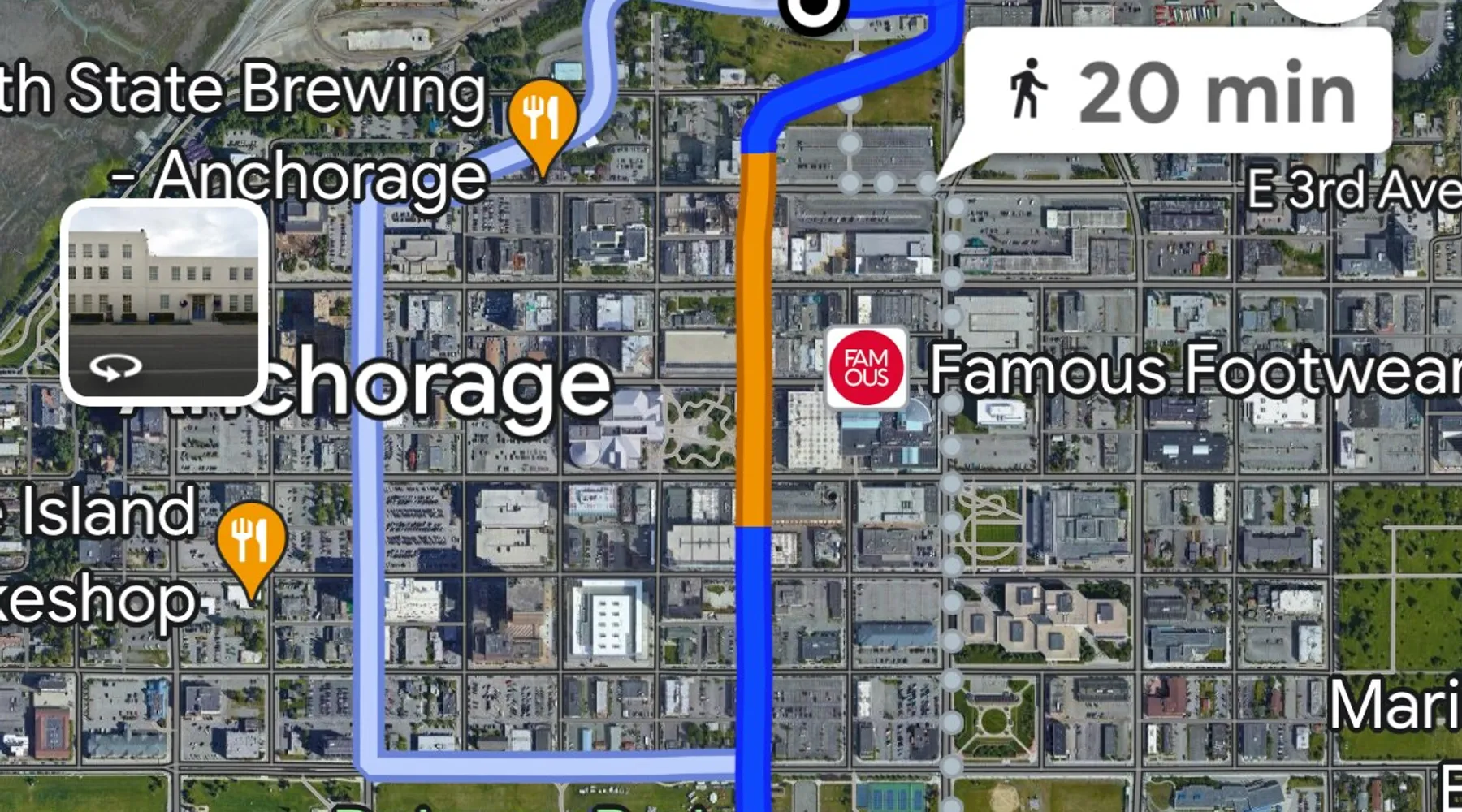
Task: Select the 20 min walking route bubble
Action: tap(1178, 91)
